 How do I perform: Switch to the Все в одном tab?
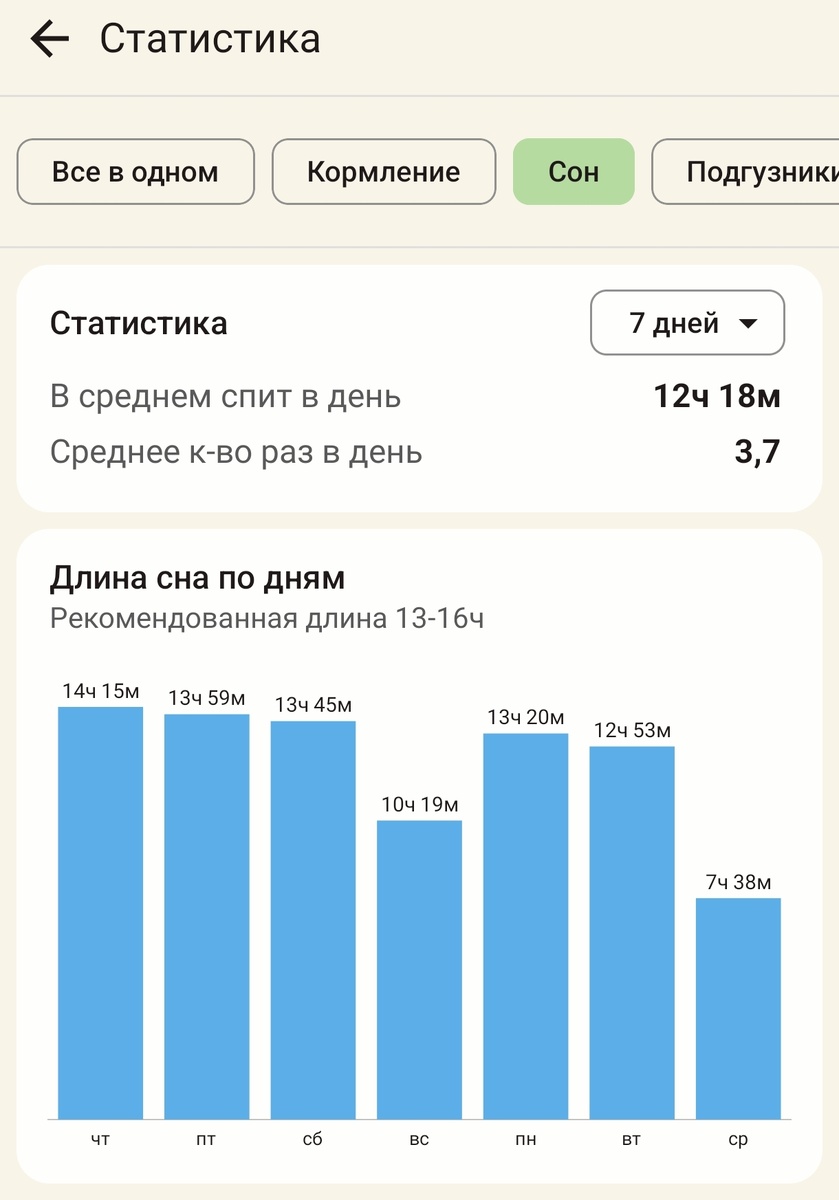point(135,172)
